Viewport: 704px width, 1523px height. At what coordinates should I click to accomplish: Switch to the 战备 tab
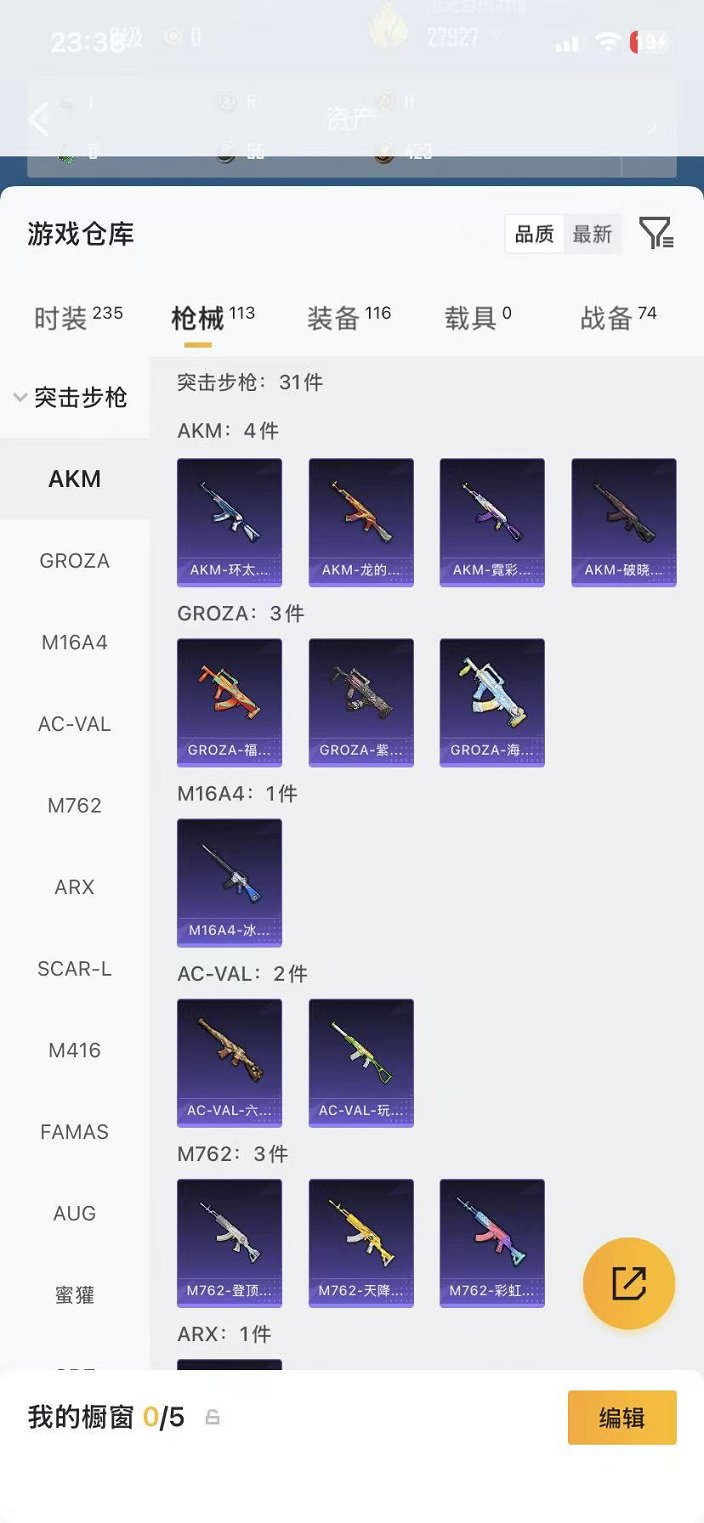[618, 318]
